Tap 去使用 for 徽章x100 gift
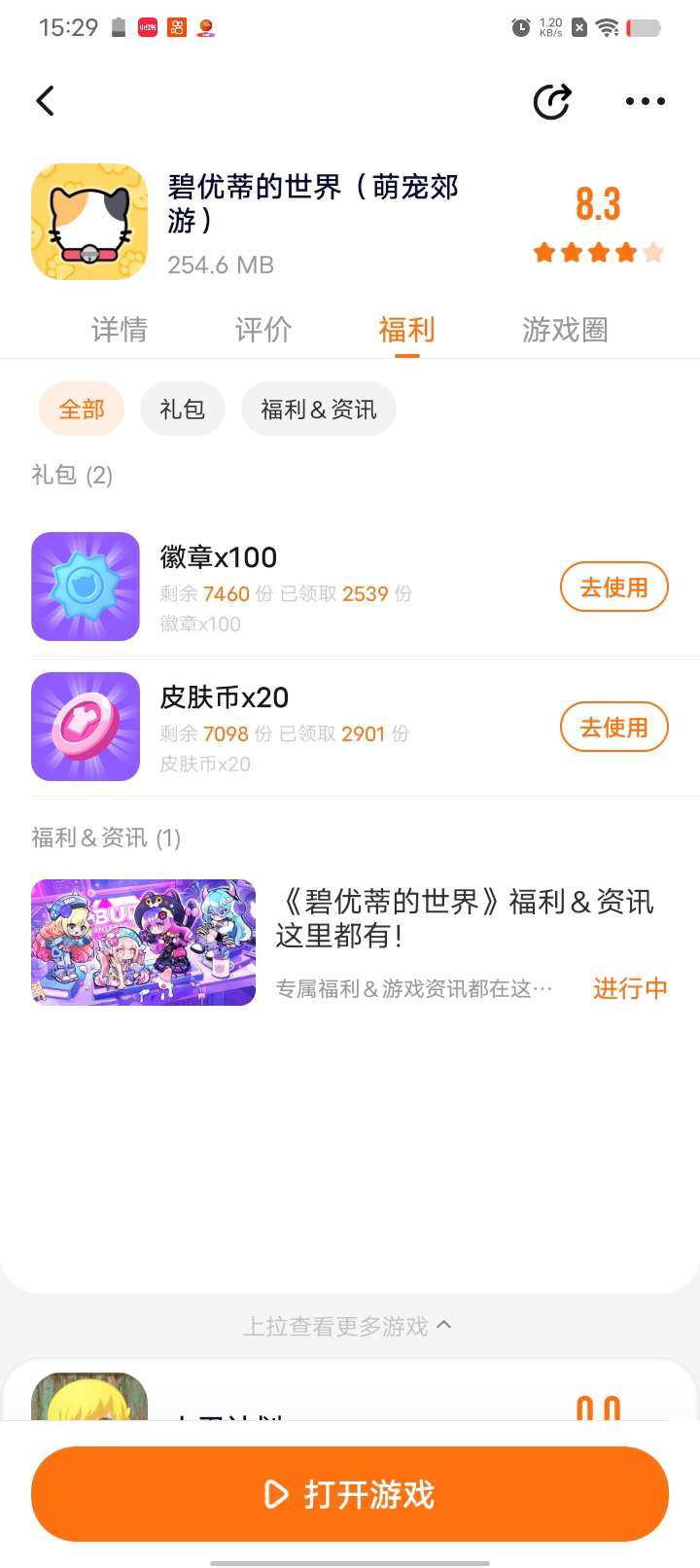The width and height of the screenshot is (700, 1568). (613, 587)
